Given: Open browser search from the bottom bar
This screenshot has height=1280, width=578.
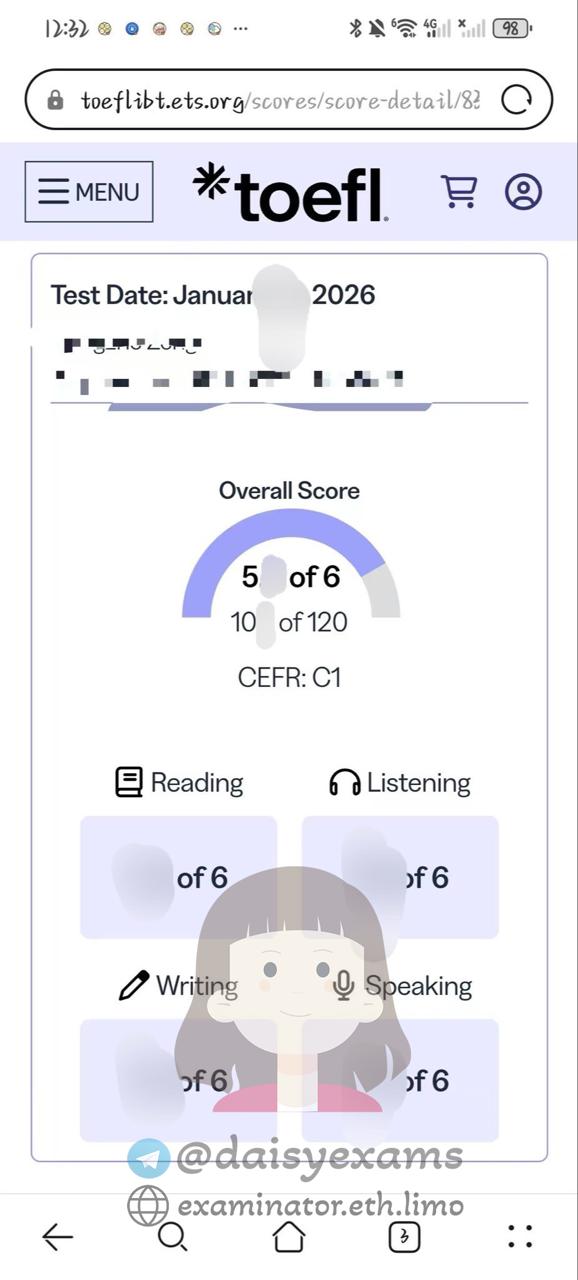Looking at the screenshot, I should (173, 1237).
